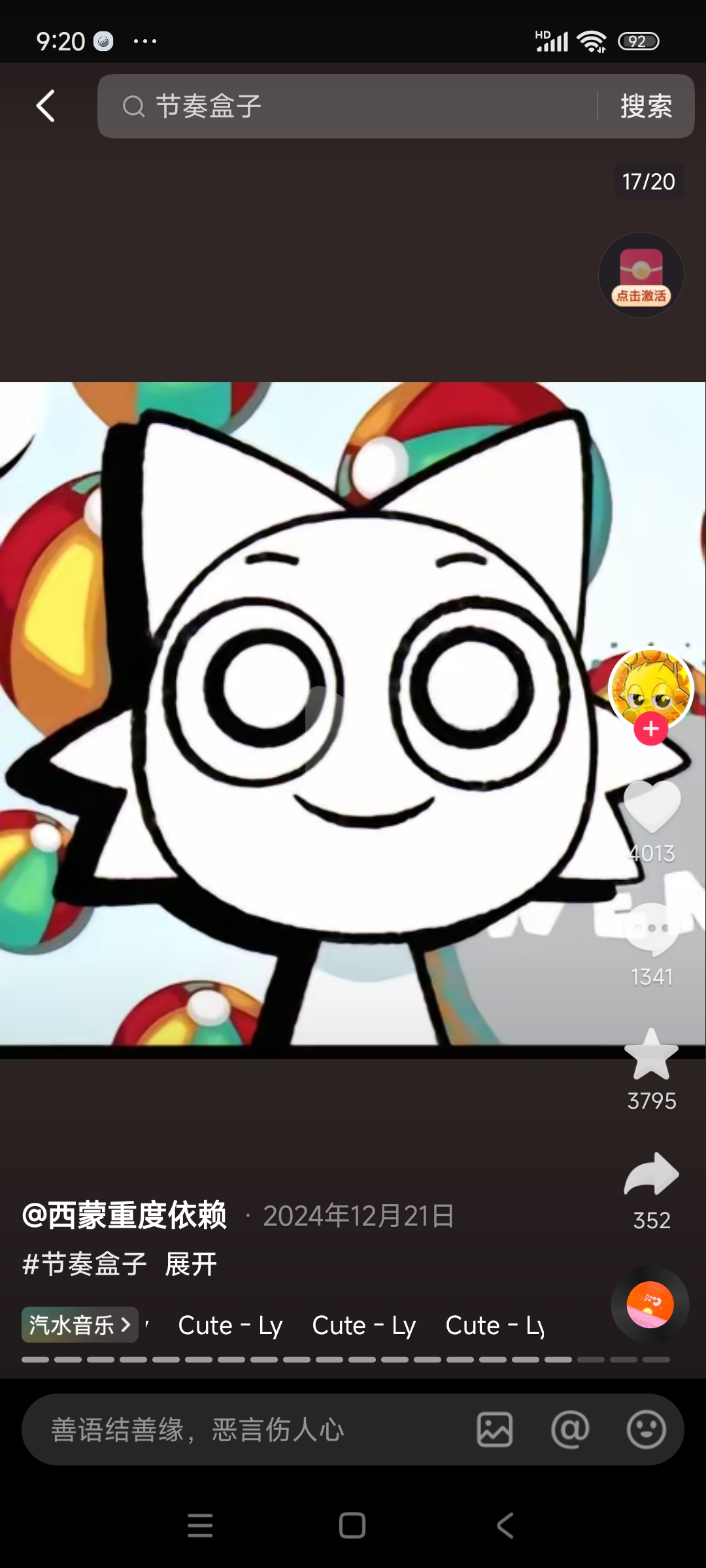Open the profile of @西蒙重度依赖
Image resolution: width=706 pixels, height=1568 pixels.
[x=124, y=1215]
